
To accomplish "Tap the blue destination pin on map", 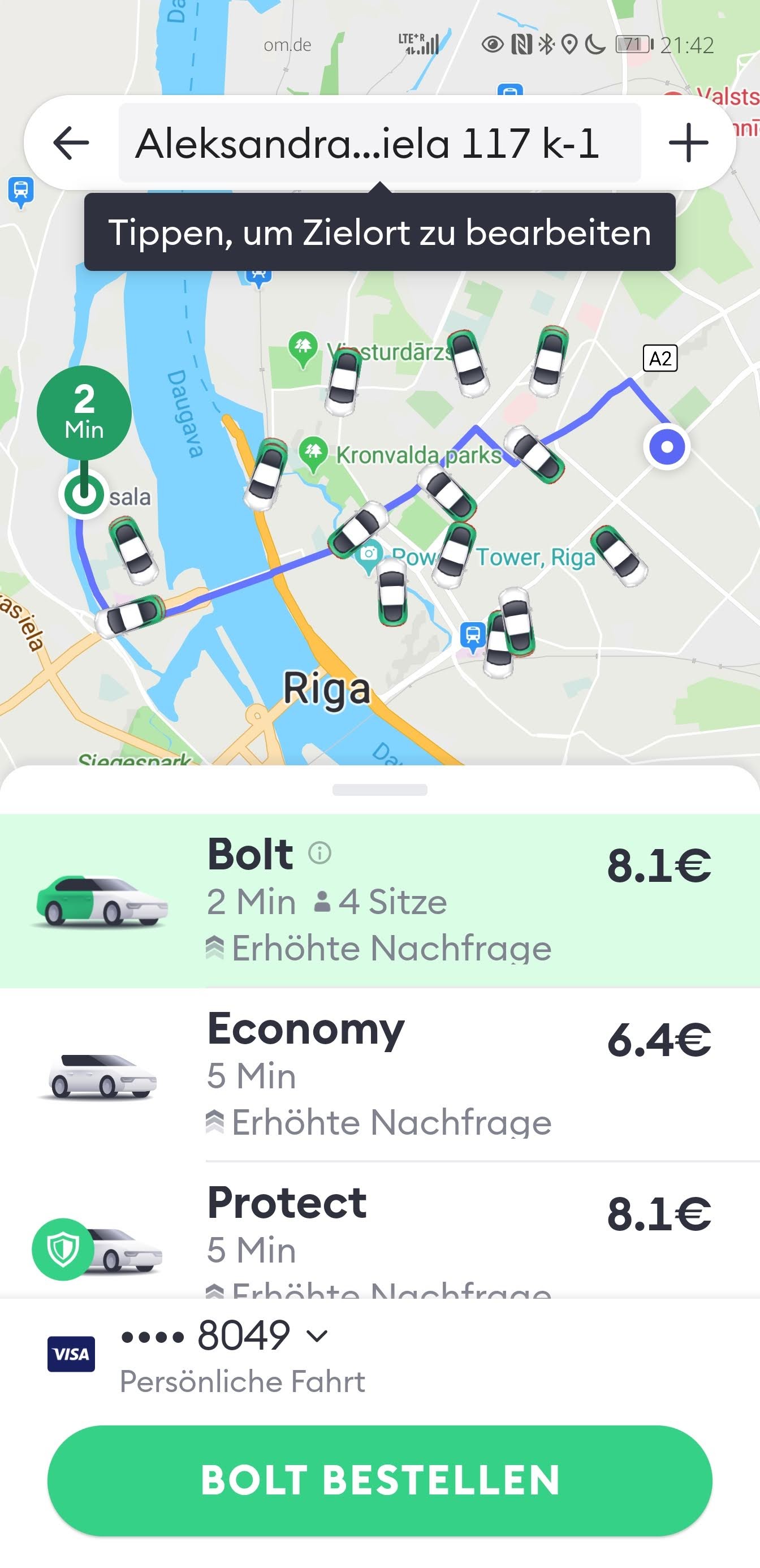I will click(x=667, y=447).
